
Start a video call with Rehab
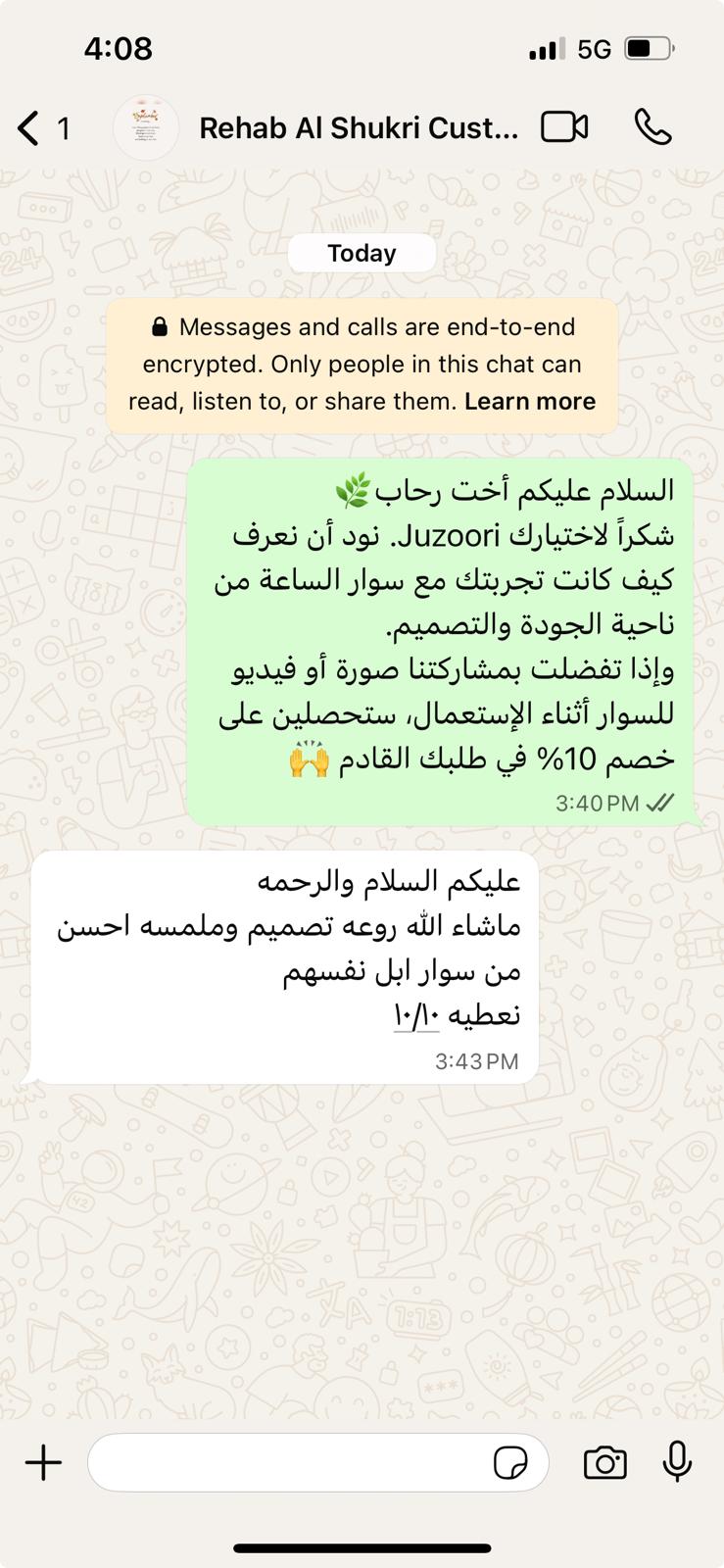click(564, 127)
